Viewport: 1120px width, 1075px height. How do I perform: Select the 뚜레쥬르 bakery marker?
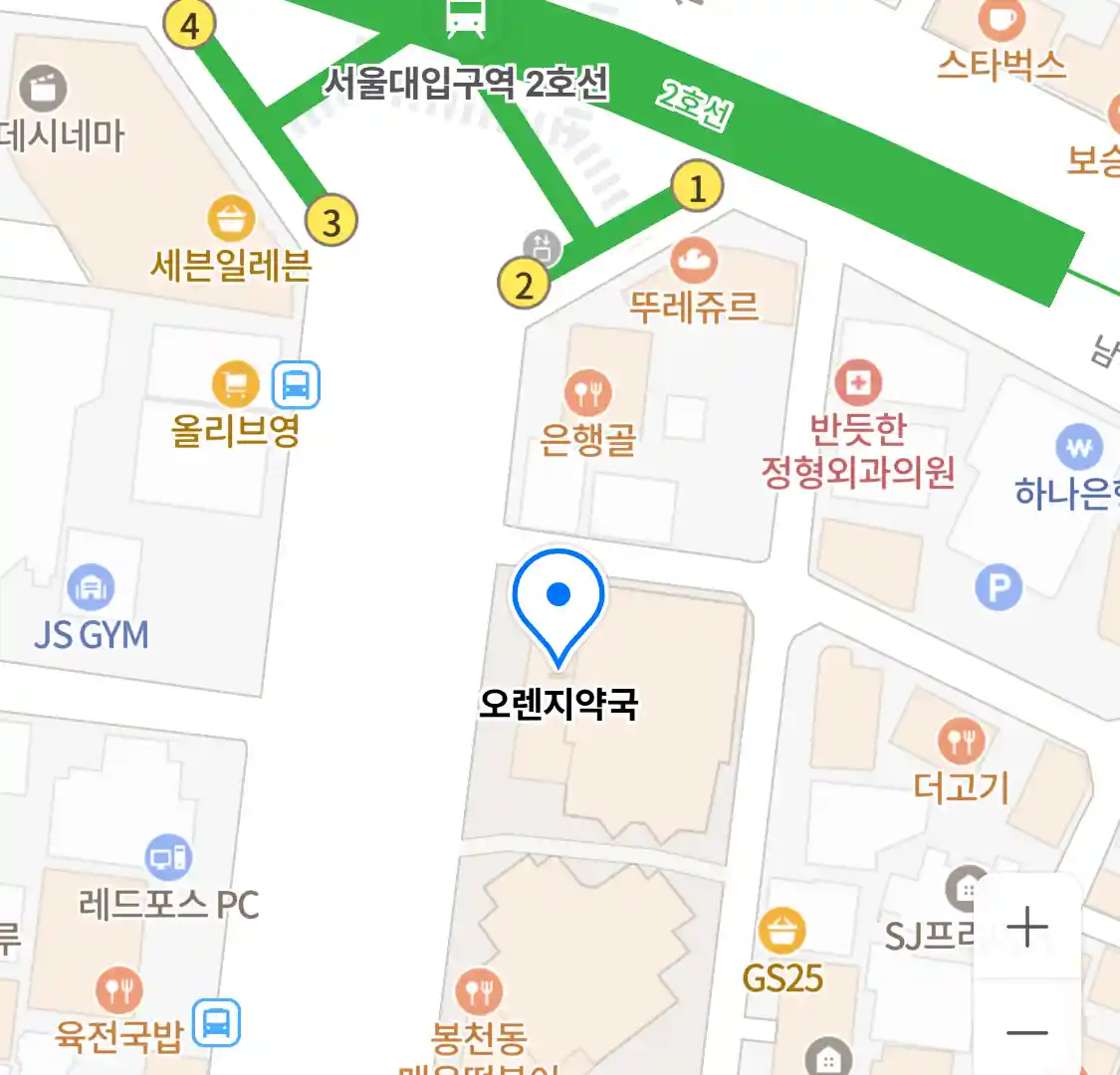[694, 261]
